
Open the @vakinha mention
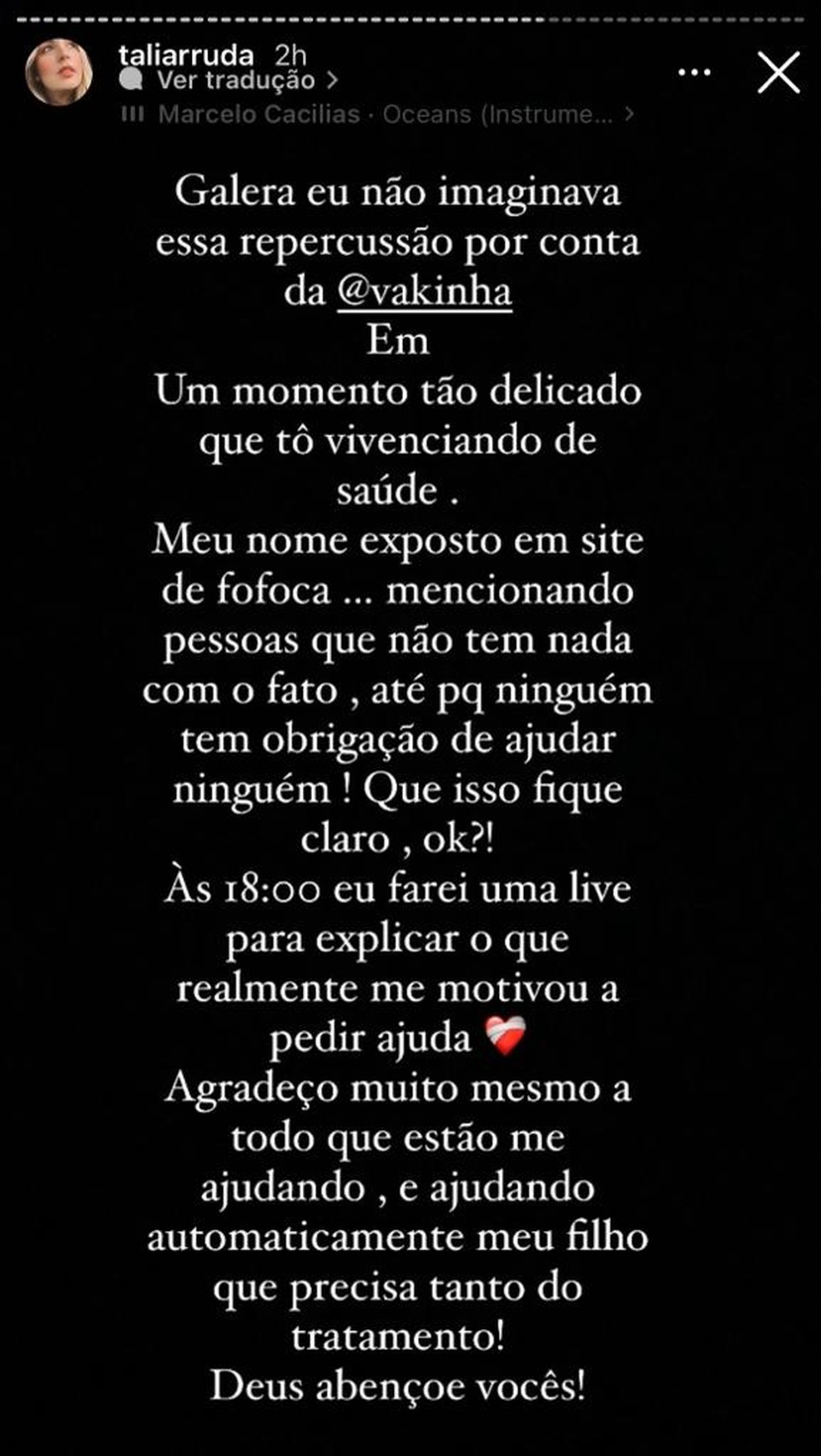[x=425, y=292]
